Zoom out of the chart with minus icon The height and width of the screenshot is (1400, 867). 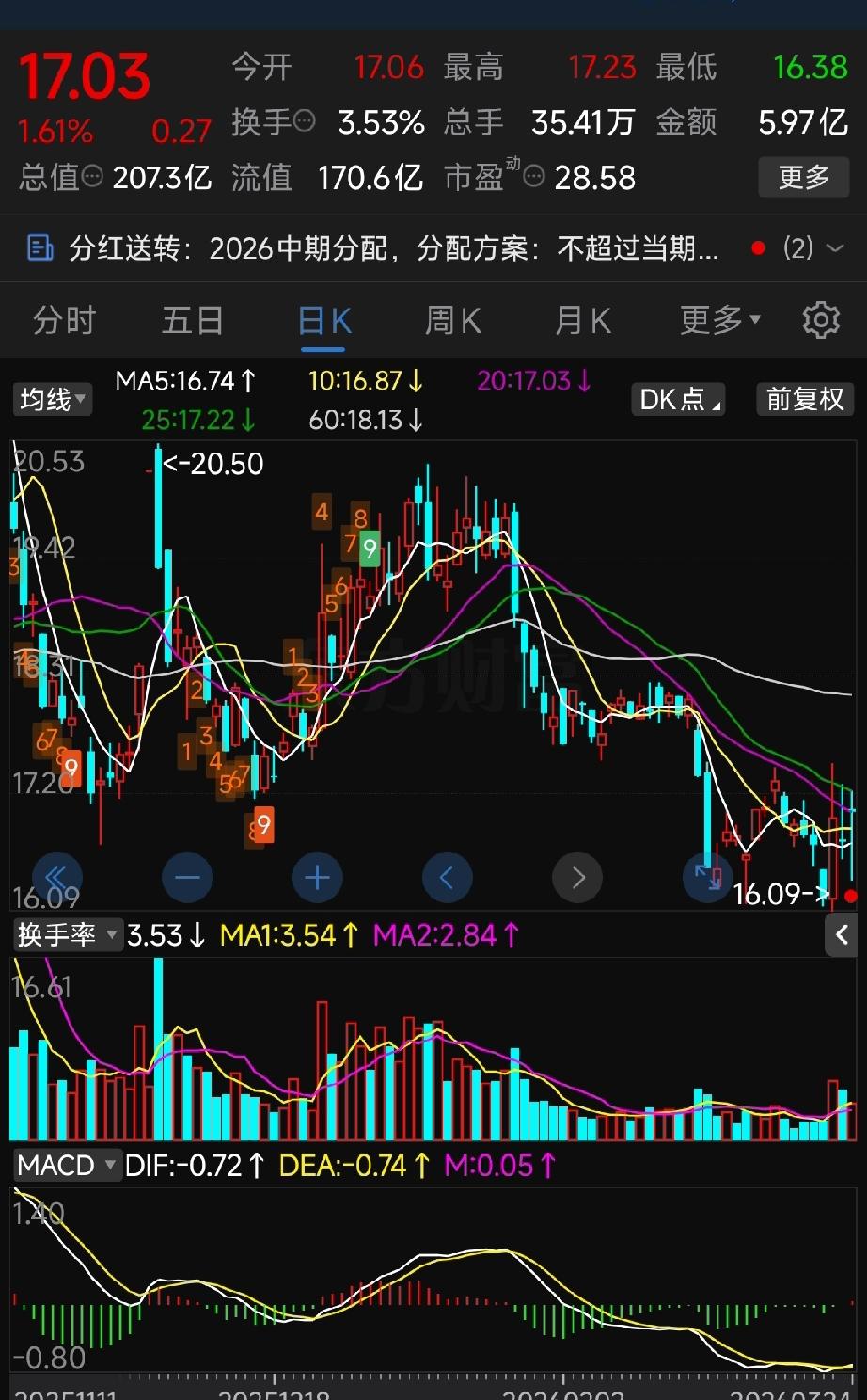tap(187, 877)
